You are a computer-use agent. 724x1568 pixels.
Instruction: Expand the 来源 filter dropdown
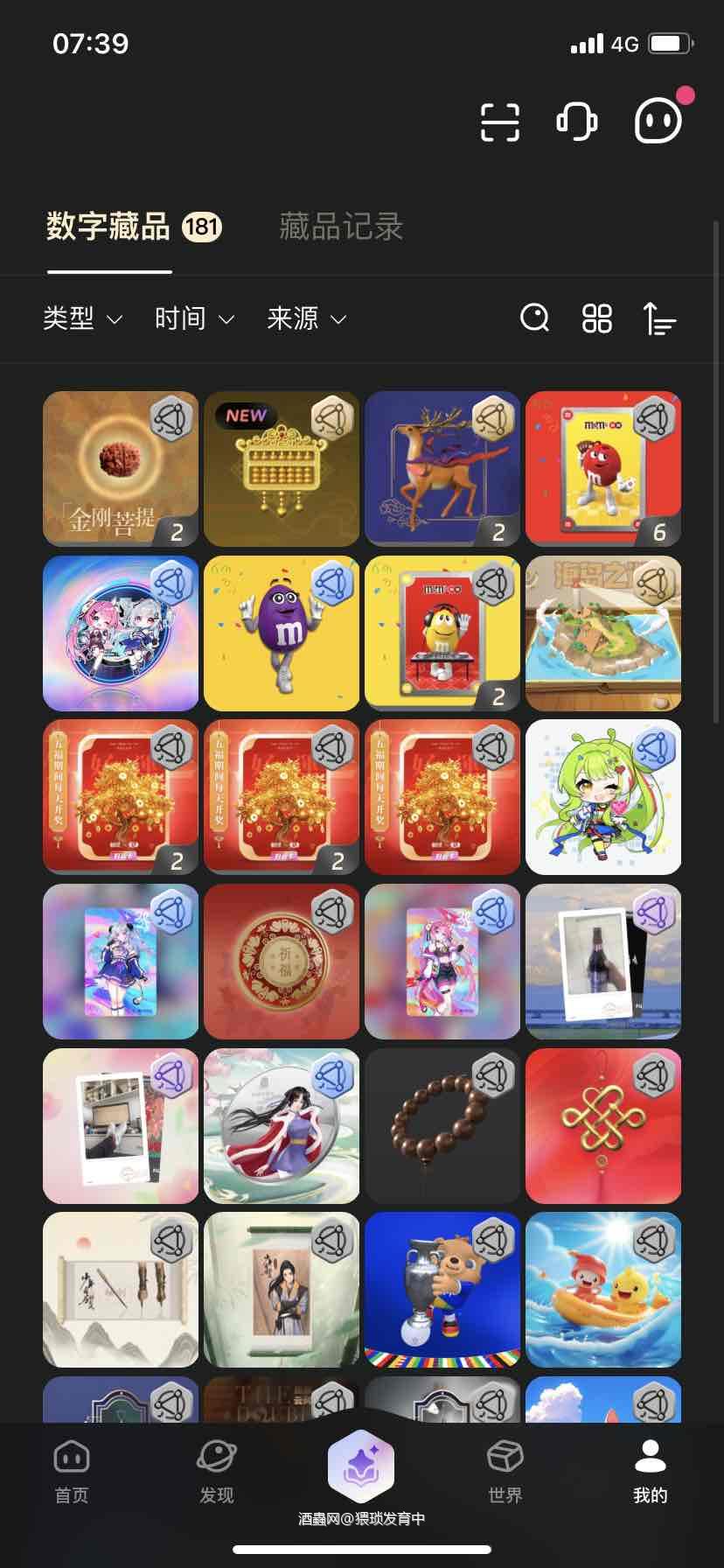(306, 318)
